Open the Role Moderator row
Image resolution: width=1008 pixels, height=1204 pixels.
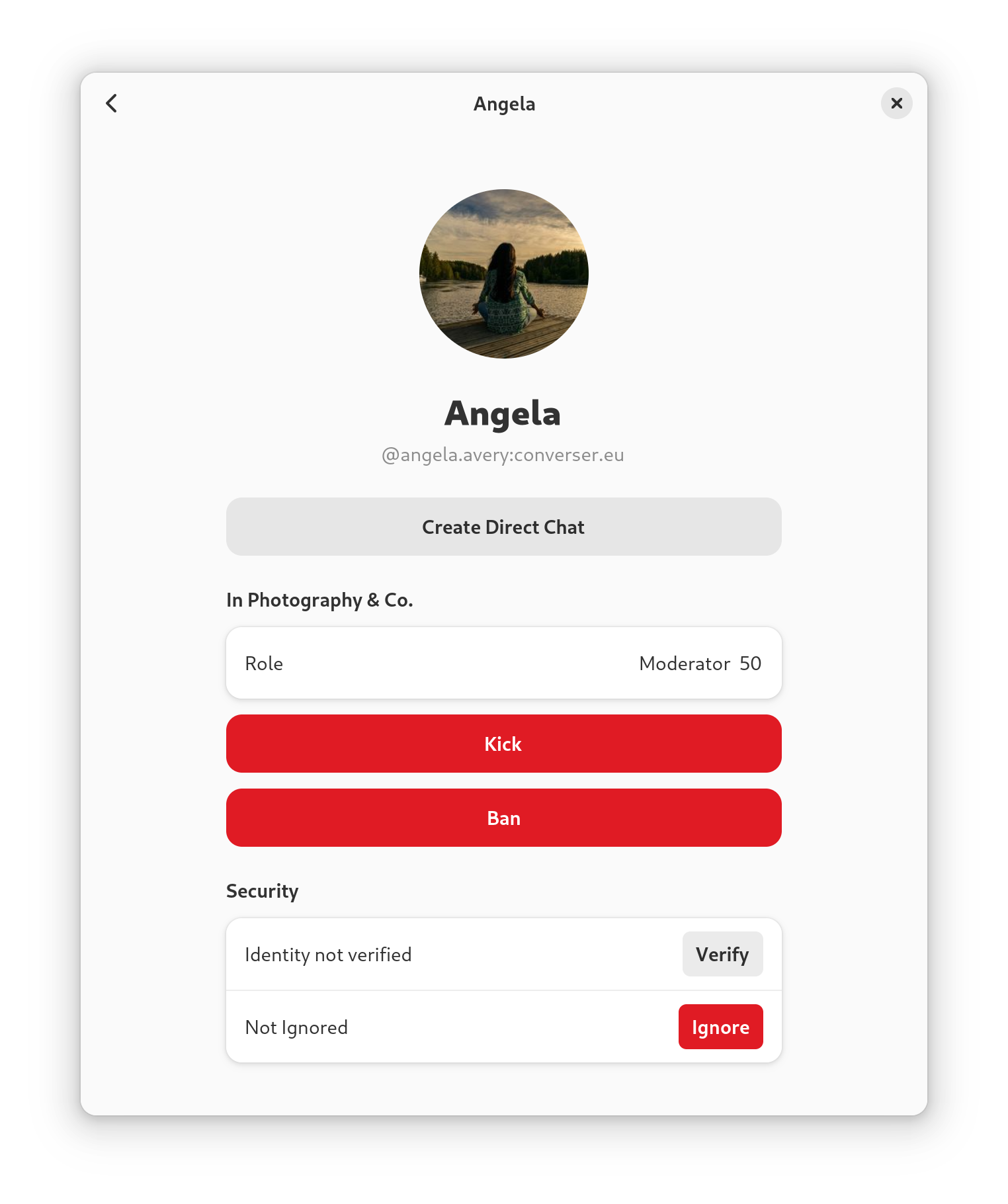click(x=503, y=663)
